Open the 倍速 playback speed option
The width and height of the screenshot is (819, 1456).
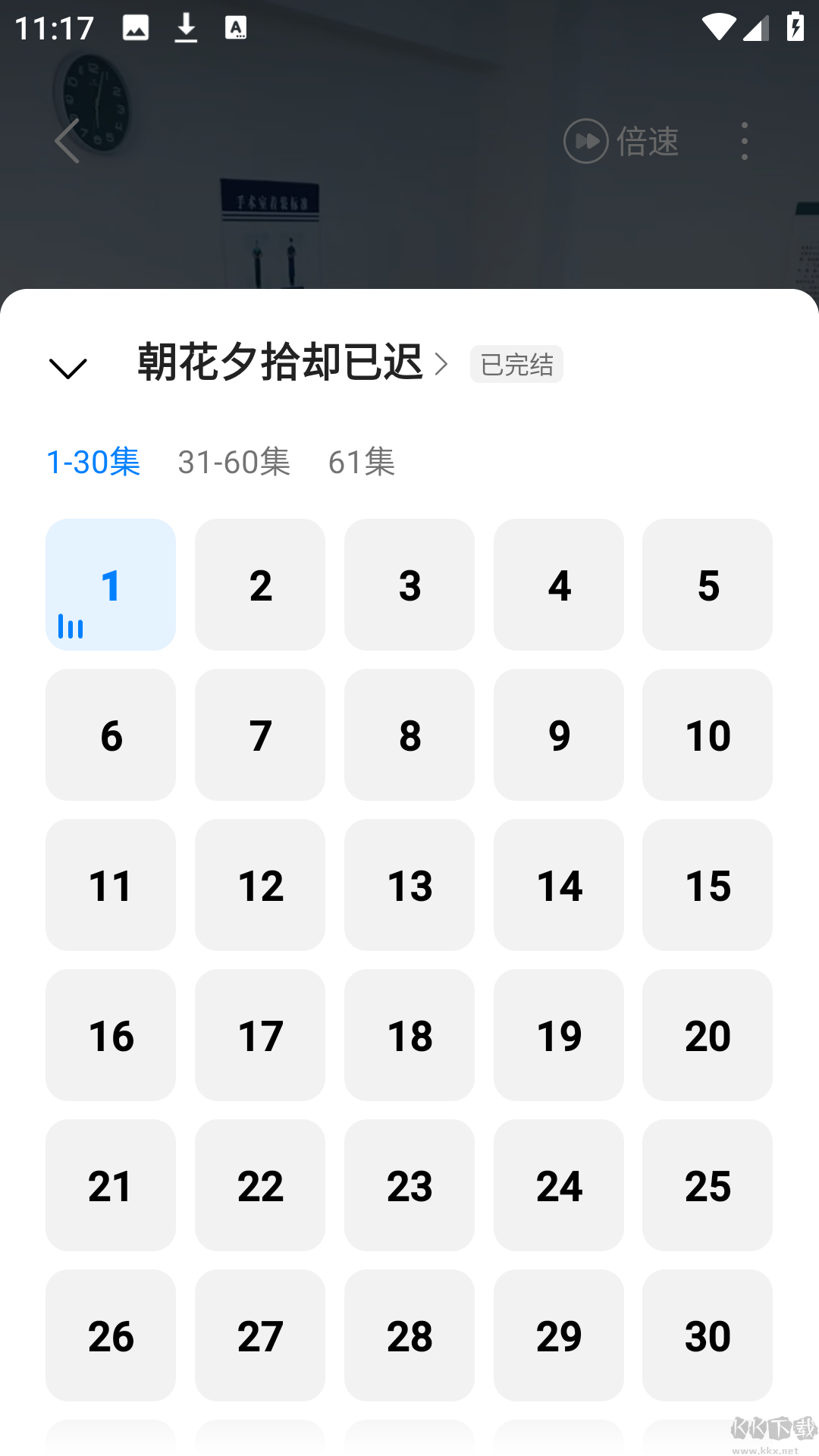click(x=621, y=141)
